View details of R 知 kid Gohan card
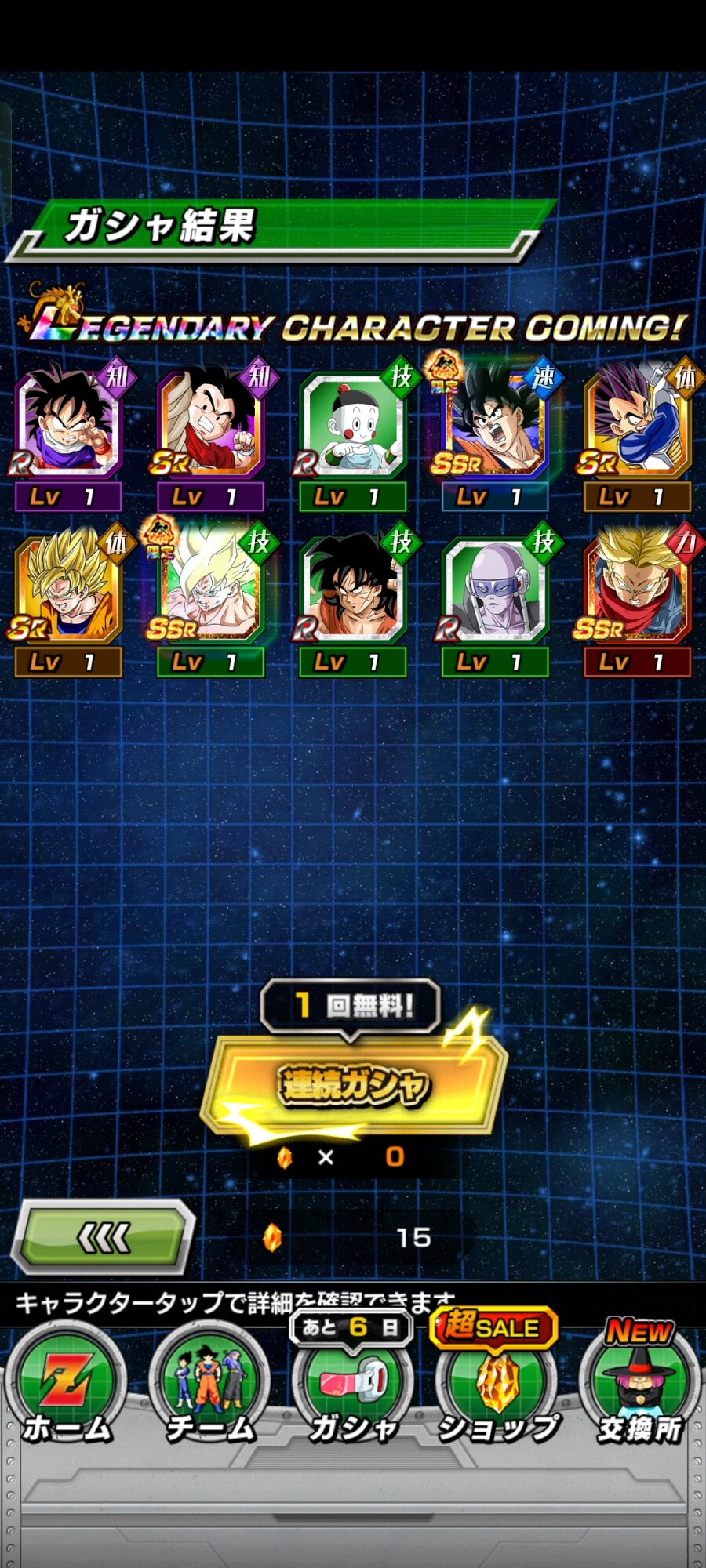This screenshot has width=706, height=1568. [68, 434]
